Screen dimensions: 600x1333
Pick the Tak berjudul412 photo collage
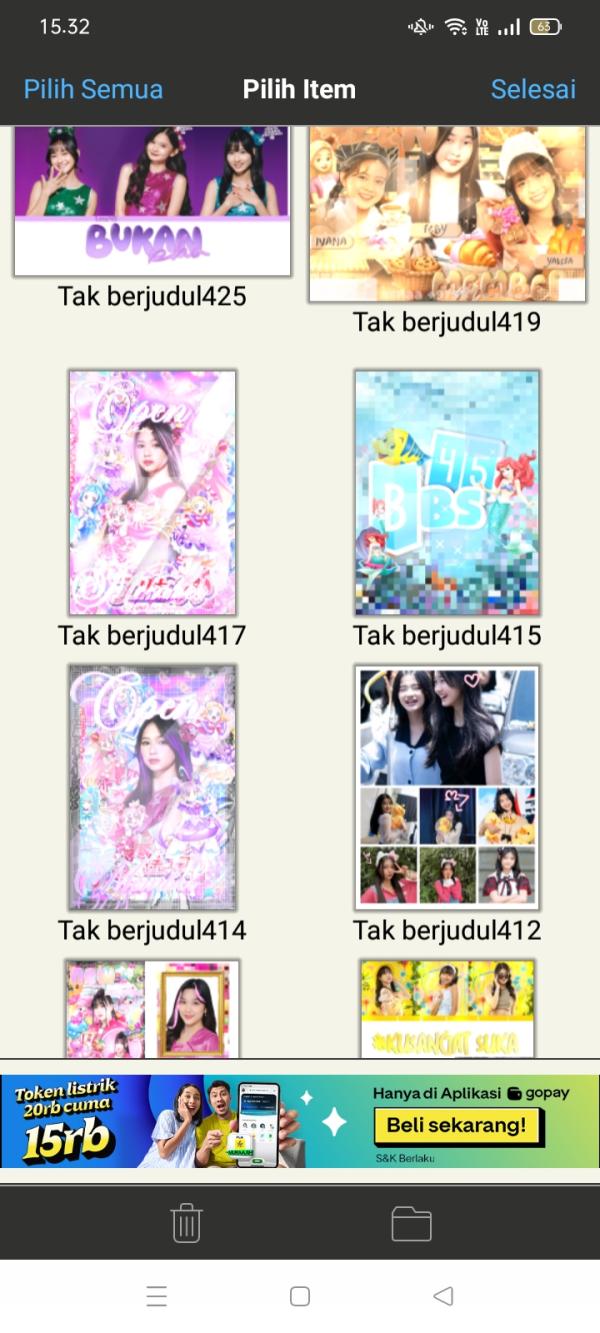pos(447,787)
